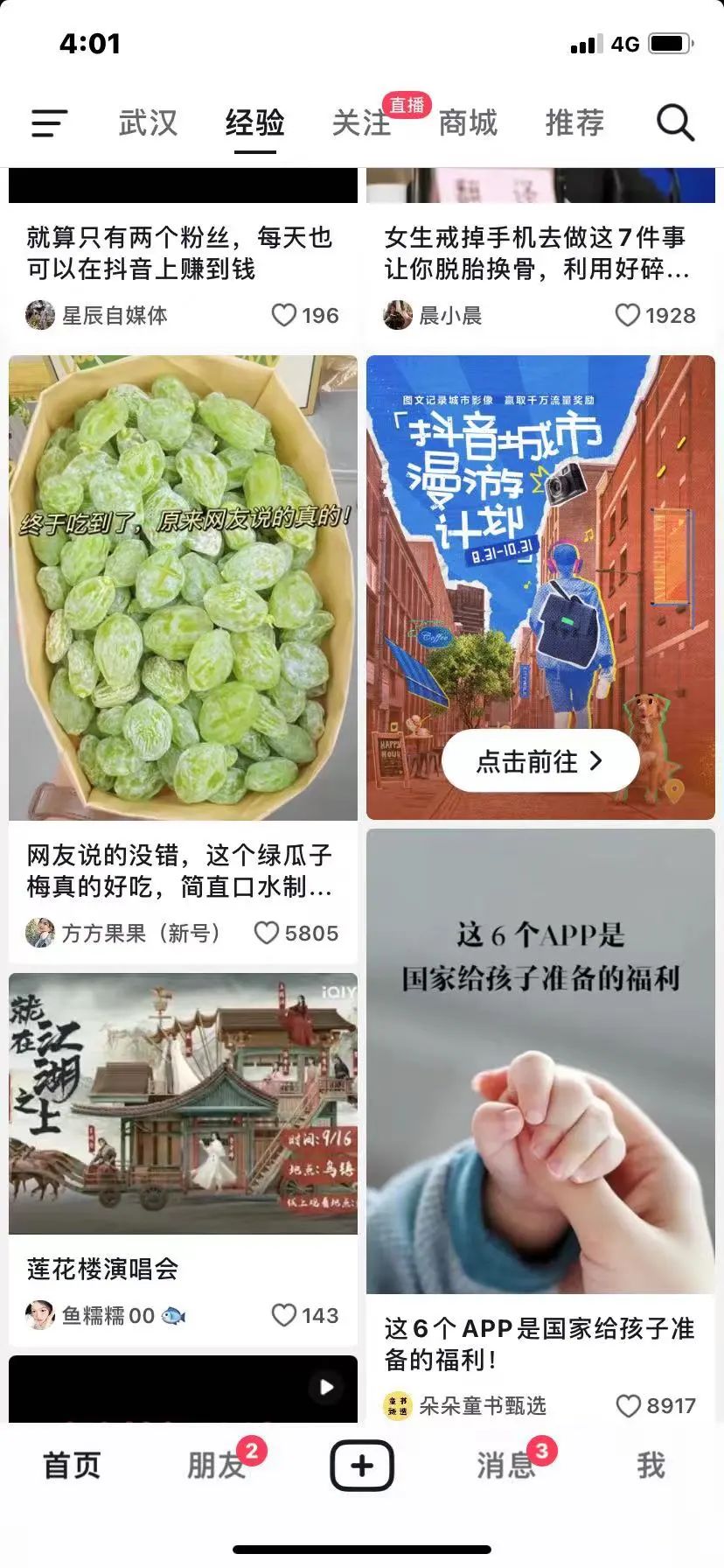
Task: Like the post by 星辰自媒体
Action: click(x=283, y=315)
